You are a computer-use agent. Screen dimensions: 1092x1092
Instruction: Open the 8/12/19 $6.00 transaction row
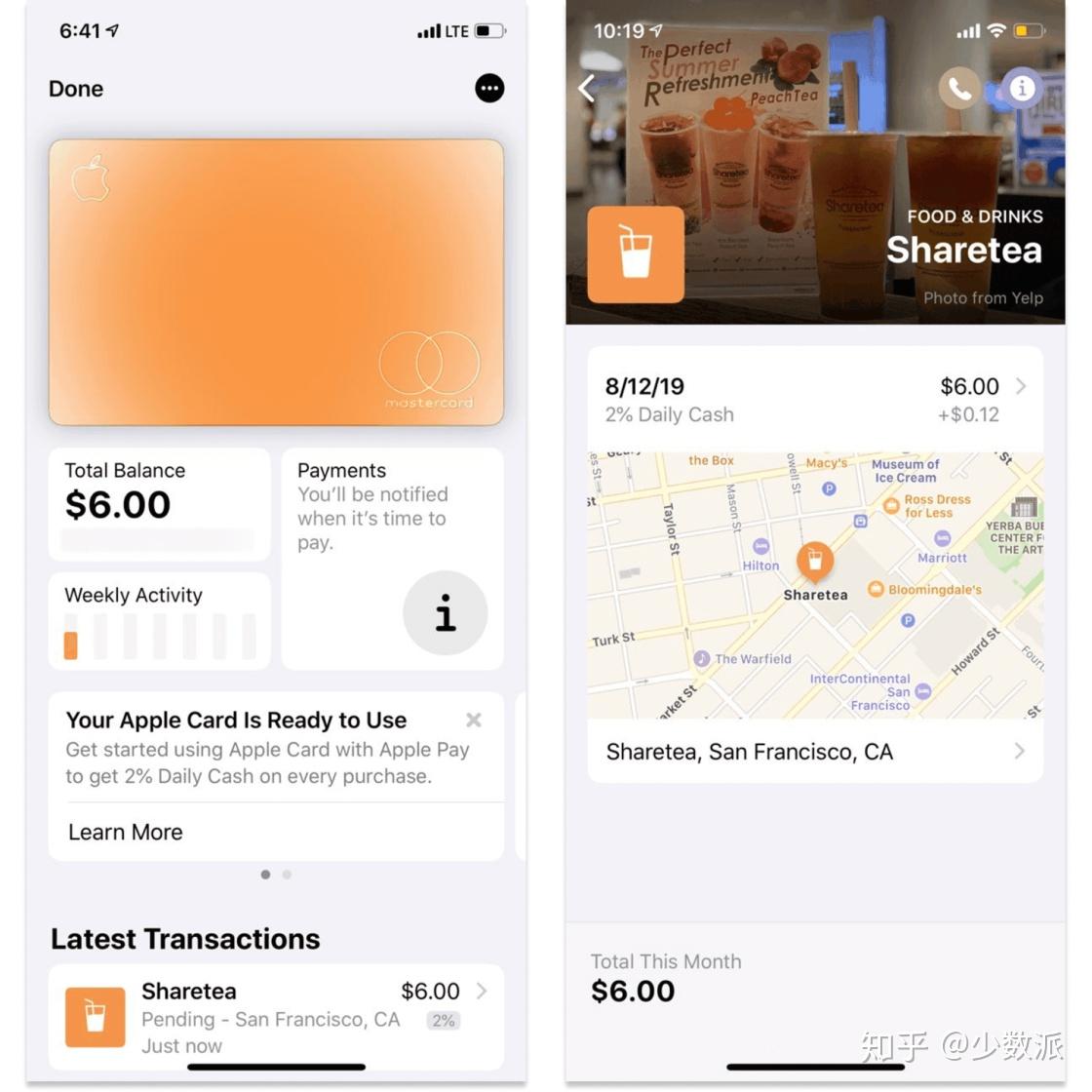tap(815, 399)
